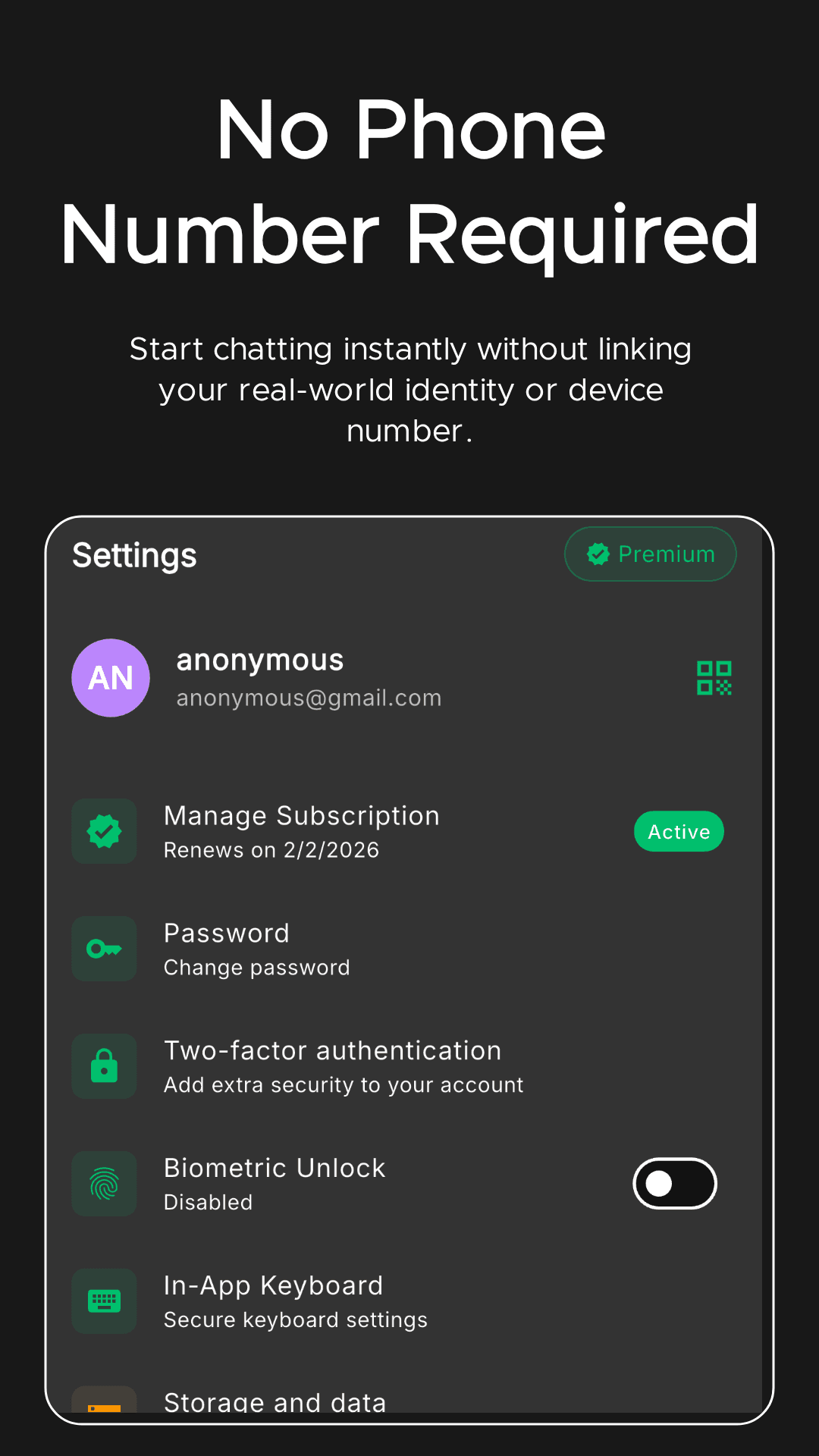
Task: Select the keyboard icon for In-App Keyboard
Action: [x=104, y=1301]
